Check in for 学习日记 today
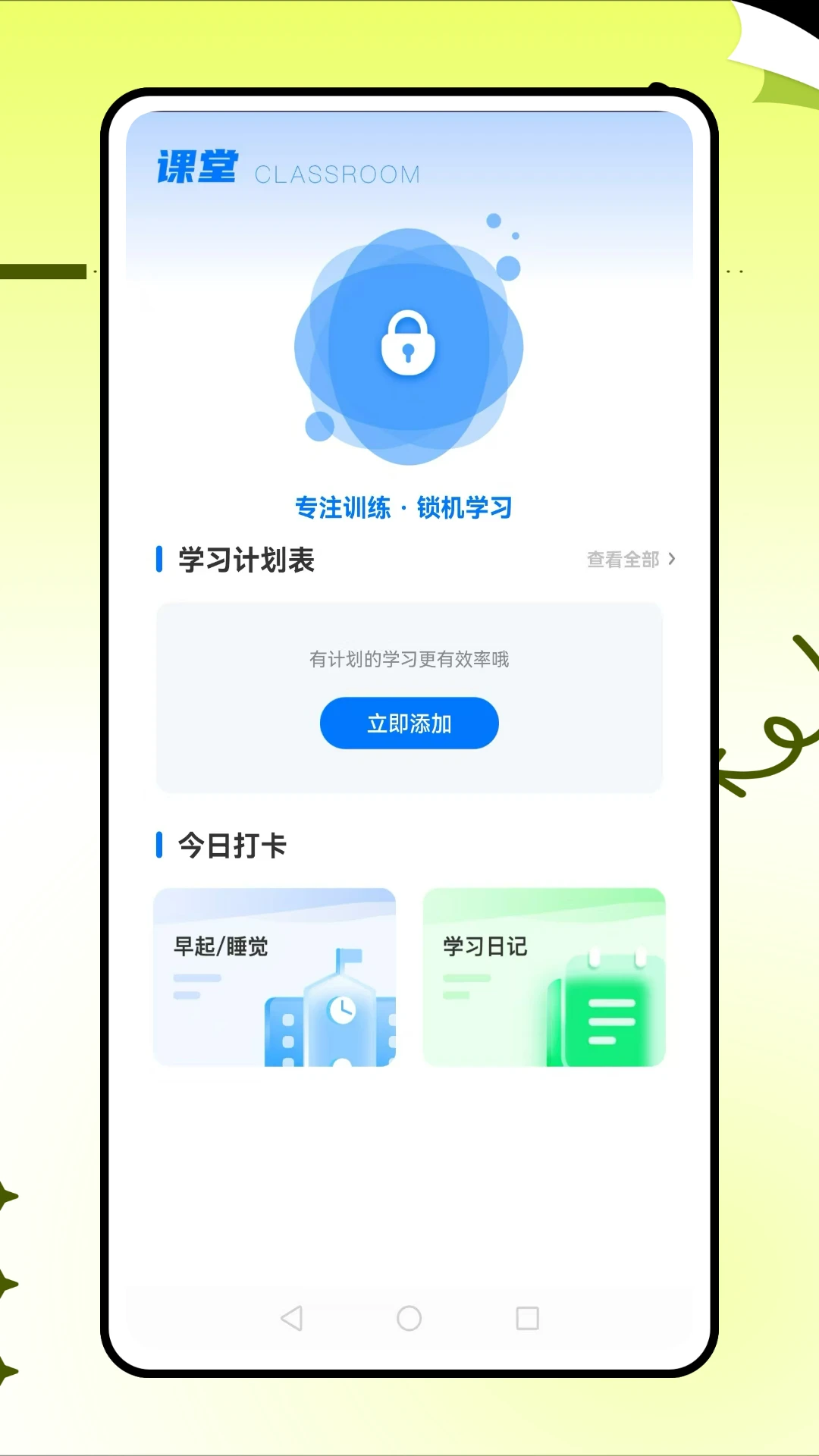This screenshot has height=1456, width=819. 544,978
